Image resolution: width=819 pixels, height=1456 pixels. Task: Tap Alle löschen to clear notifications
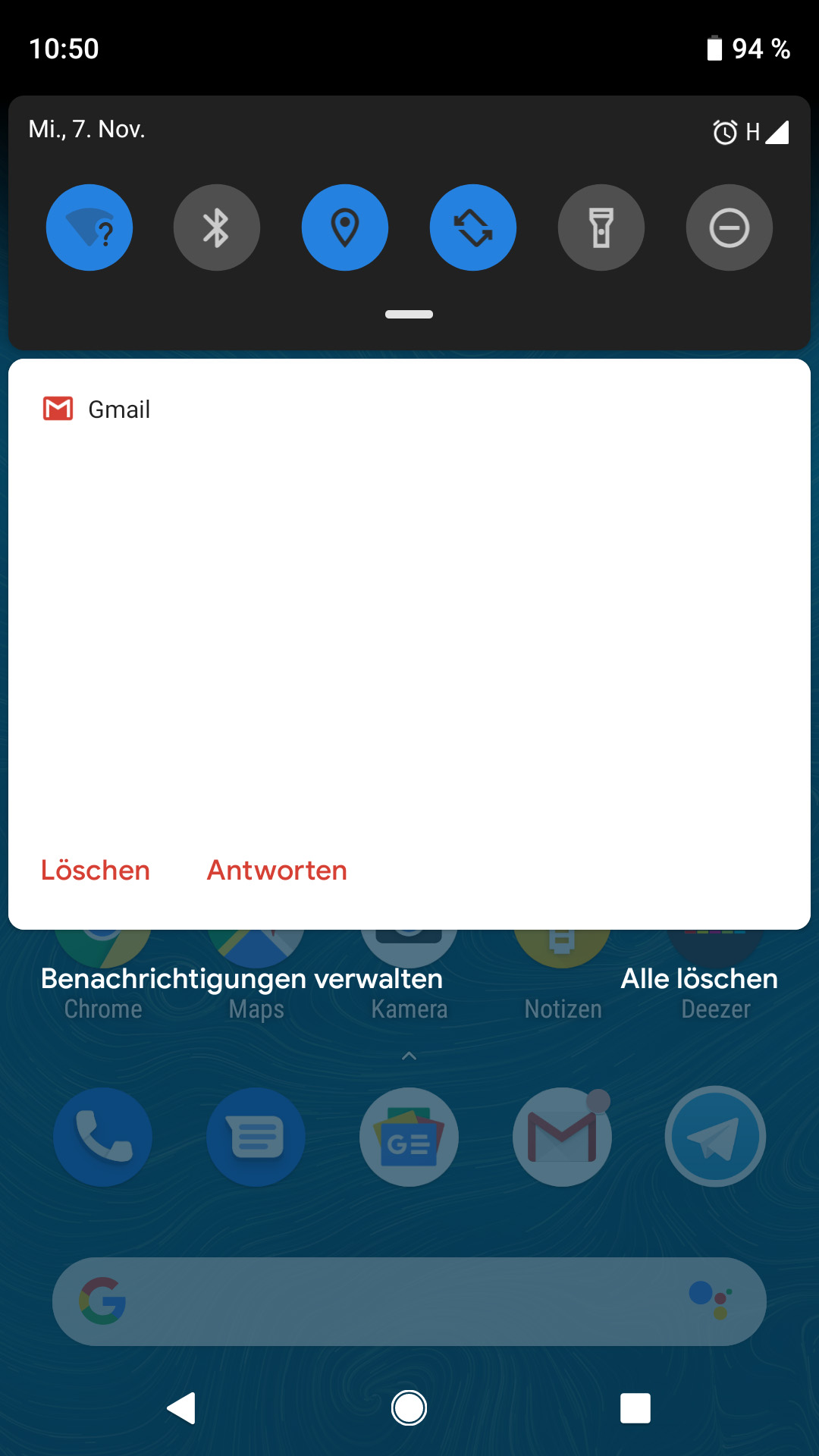pyautogui.click(x=699, y=978)
